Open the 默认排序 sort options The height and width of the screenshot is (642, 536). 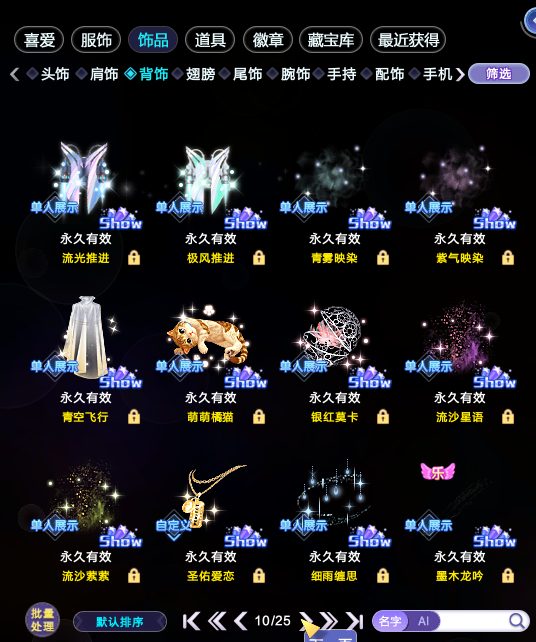click(x=120, y=622)
